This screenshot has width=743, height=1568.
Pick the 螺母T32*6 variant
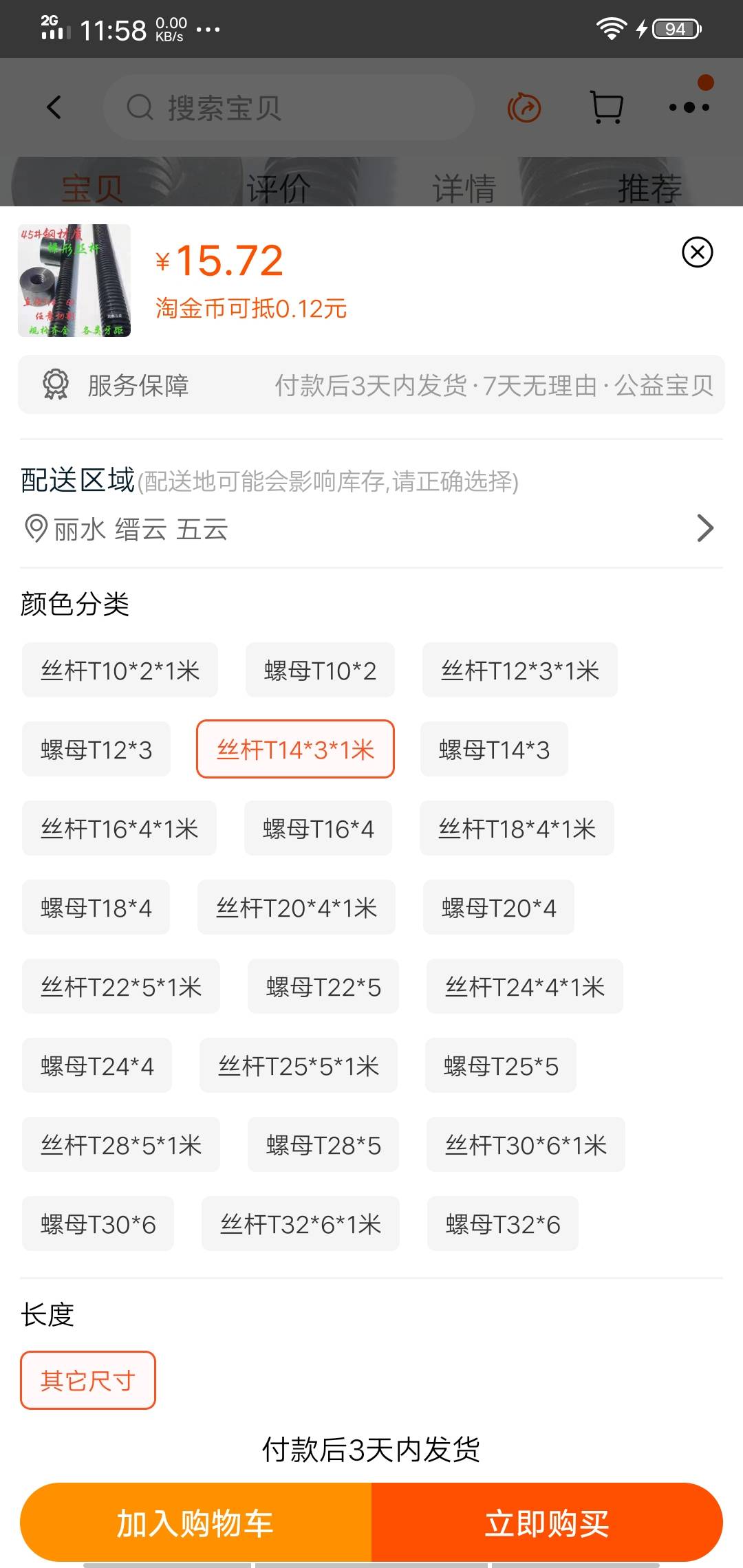click(x=503, y=1224)
